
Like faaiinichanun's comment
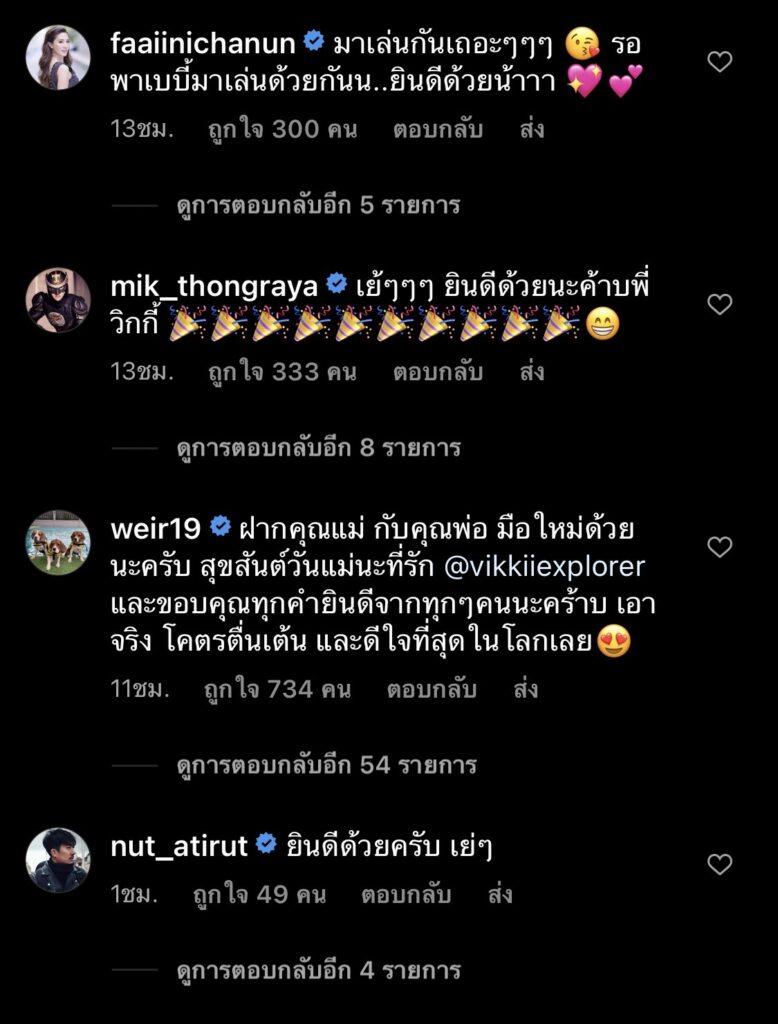pyautogui.click(x=720, y=62)
